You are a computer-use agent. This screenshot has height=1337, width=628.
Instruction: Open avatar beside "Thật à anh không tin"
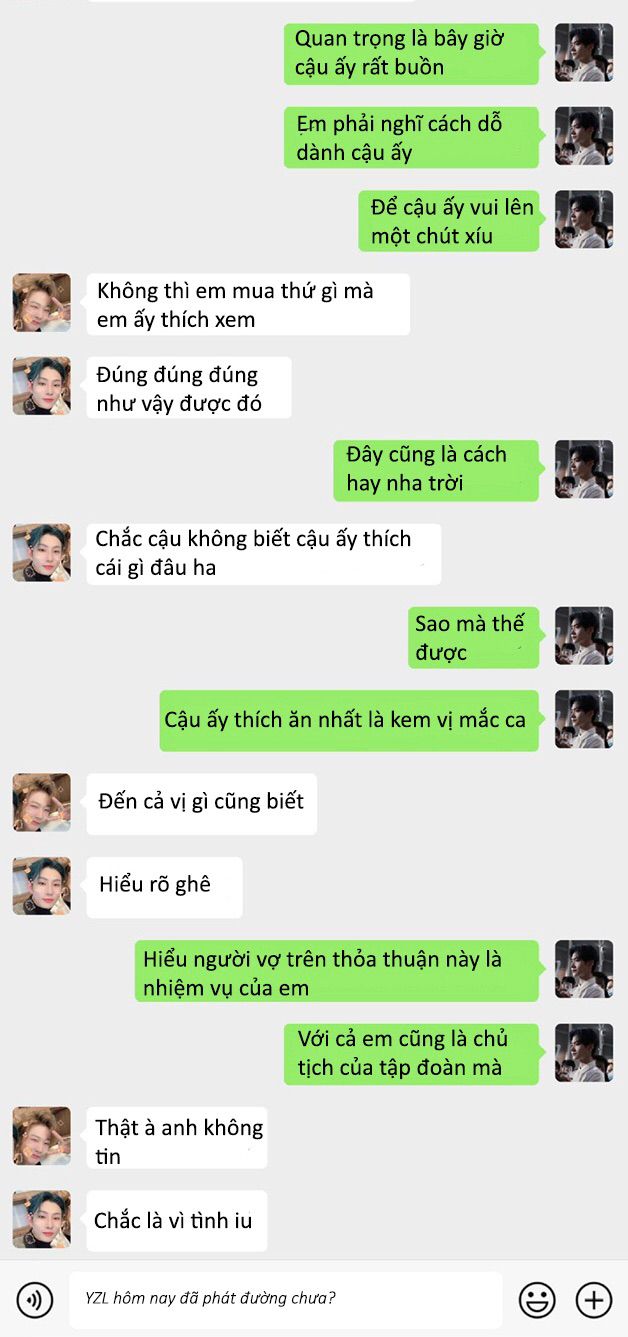42,1135
